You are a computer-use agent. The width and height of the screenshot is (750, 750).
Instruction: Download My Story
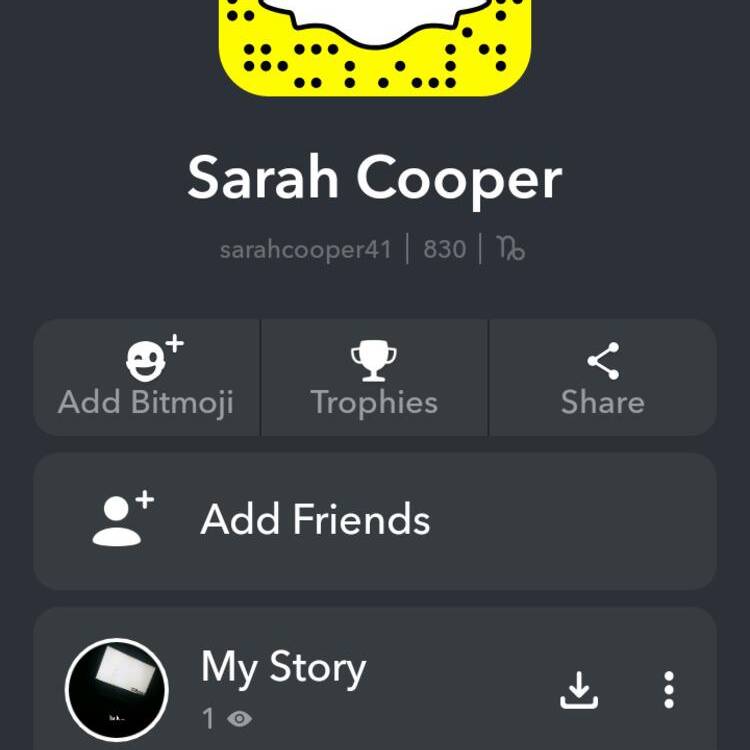(578, 690)
